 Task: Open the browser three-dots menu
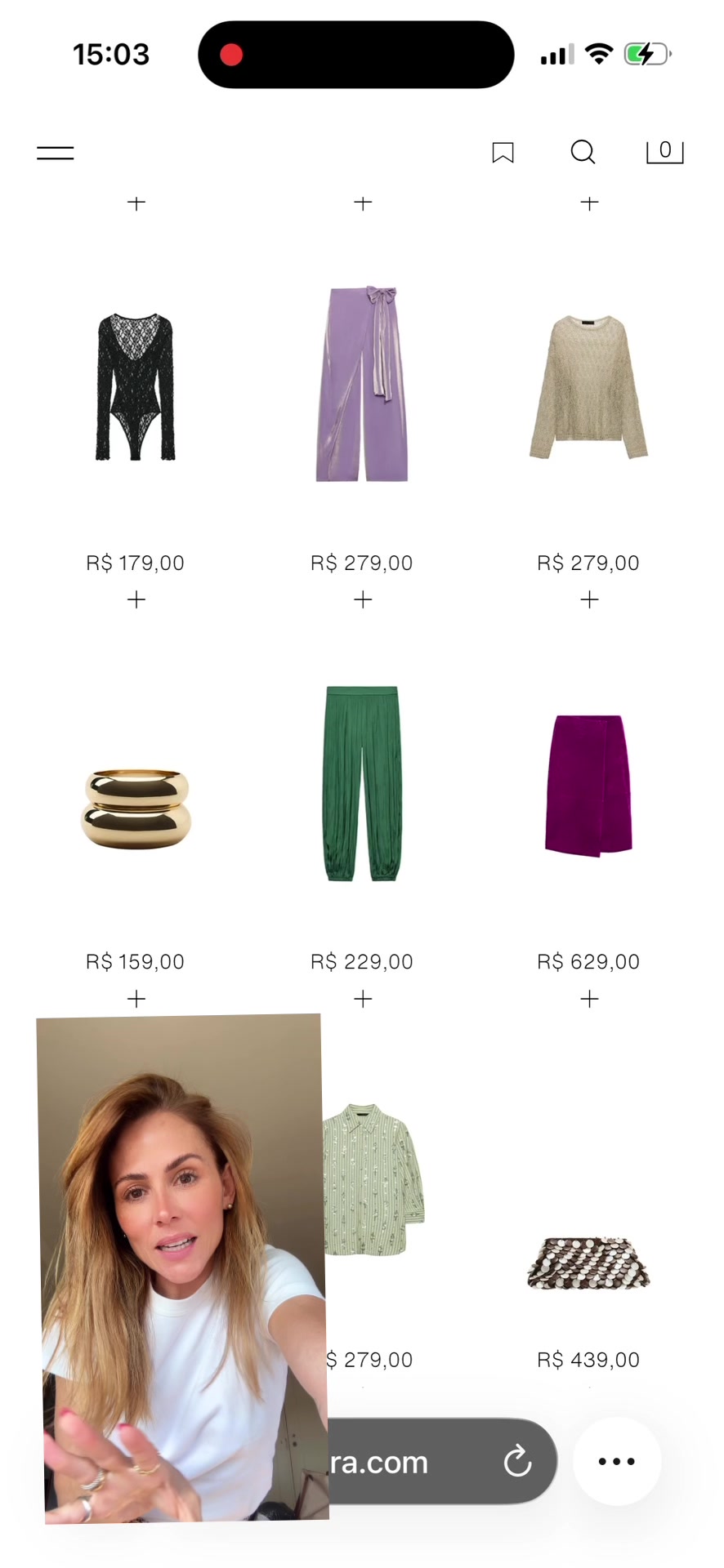point(617,1461)
